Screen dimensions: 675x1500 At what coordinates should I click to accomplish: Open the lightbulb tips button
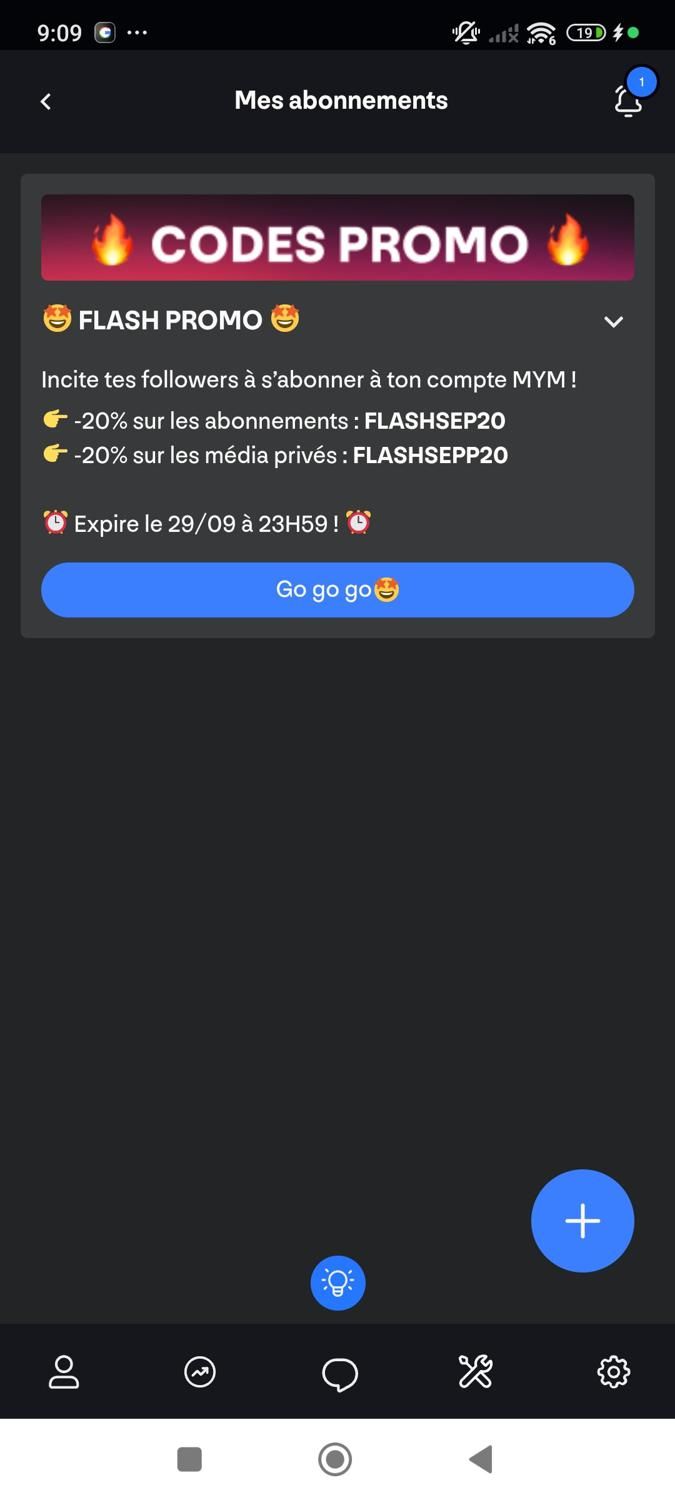338,1282
